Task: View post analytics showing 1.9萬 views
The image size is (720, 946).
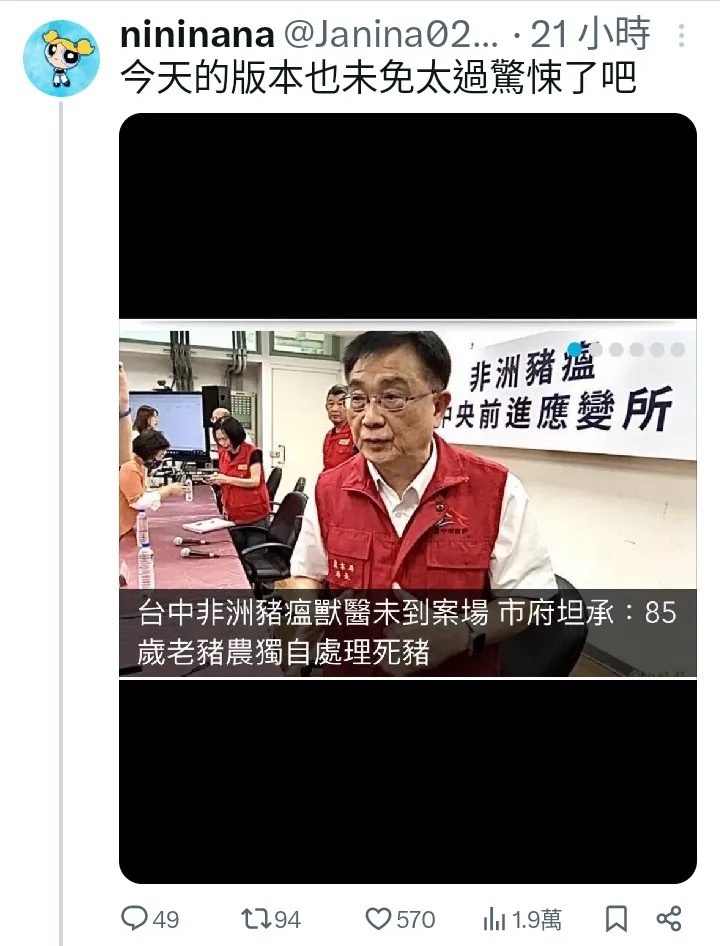Action: (494, 918)
